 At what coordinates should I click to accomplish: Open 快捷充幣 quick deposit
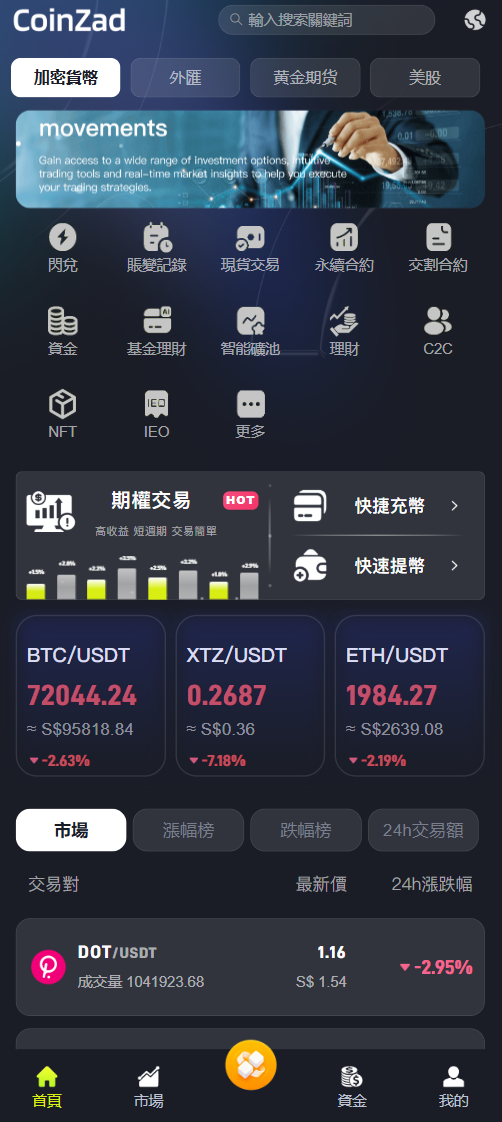[377, 506]
